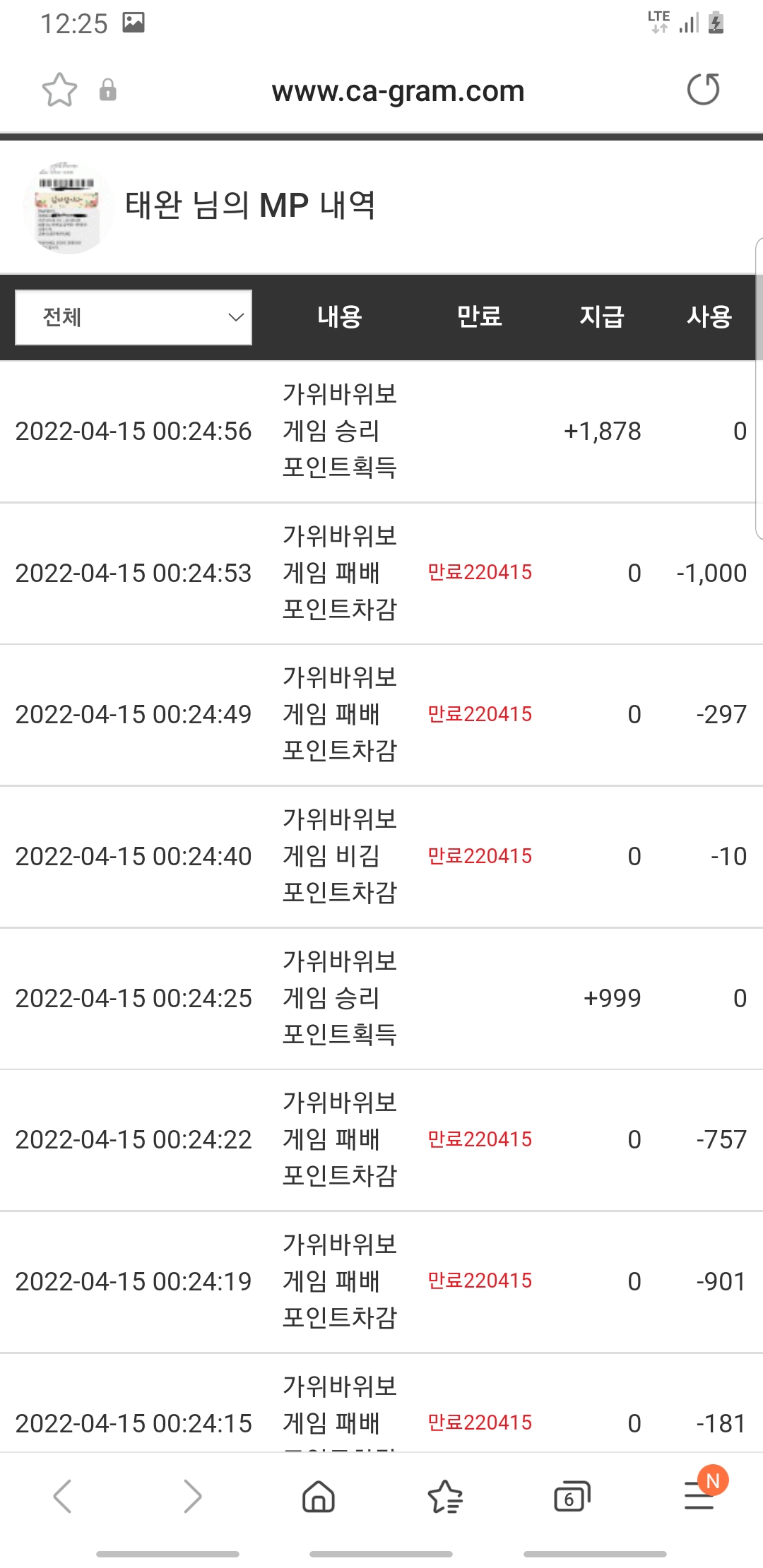Open the bookmarks list

tap(445, 1496)
